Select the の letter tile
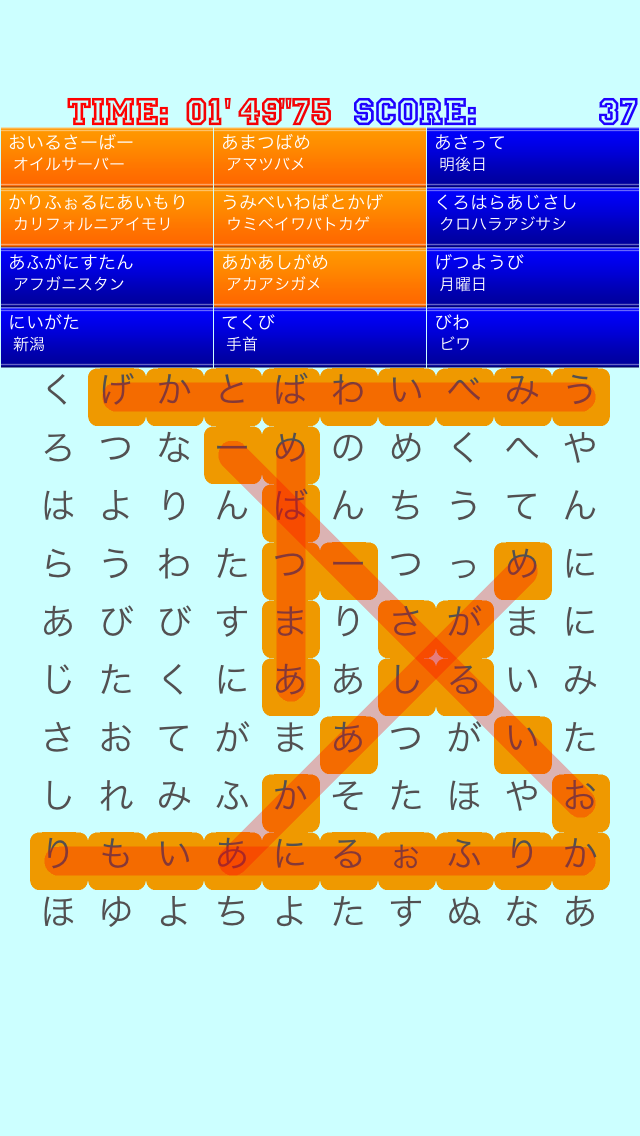This screenshot has width=640, height=1136. point(348,448)
